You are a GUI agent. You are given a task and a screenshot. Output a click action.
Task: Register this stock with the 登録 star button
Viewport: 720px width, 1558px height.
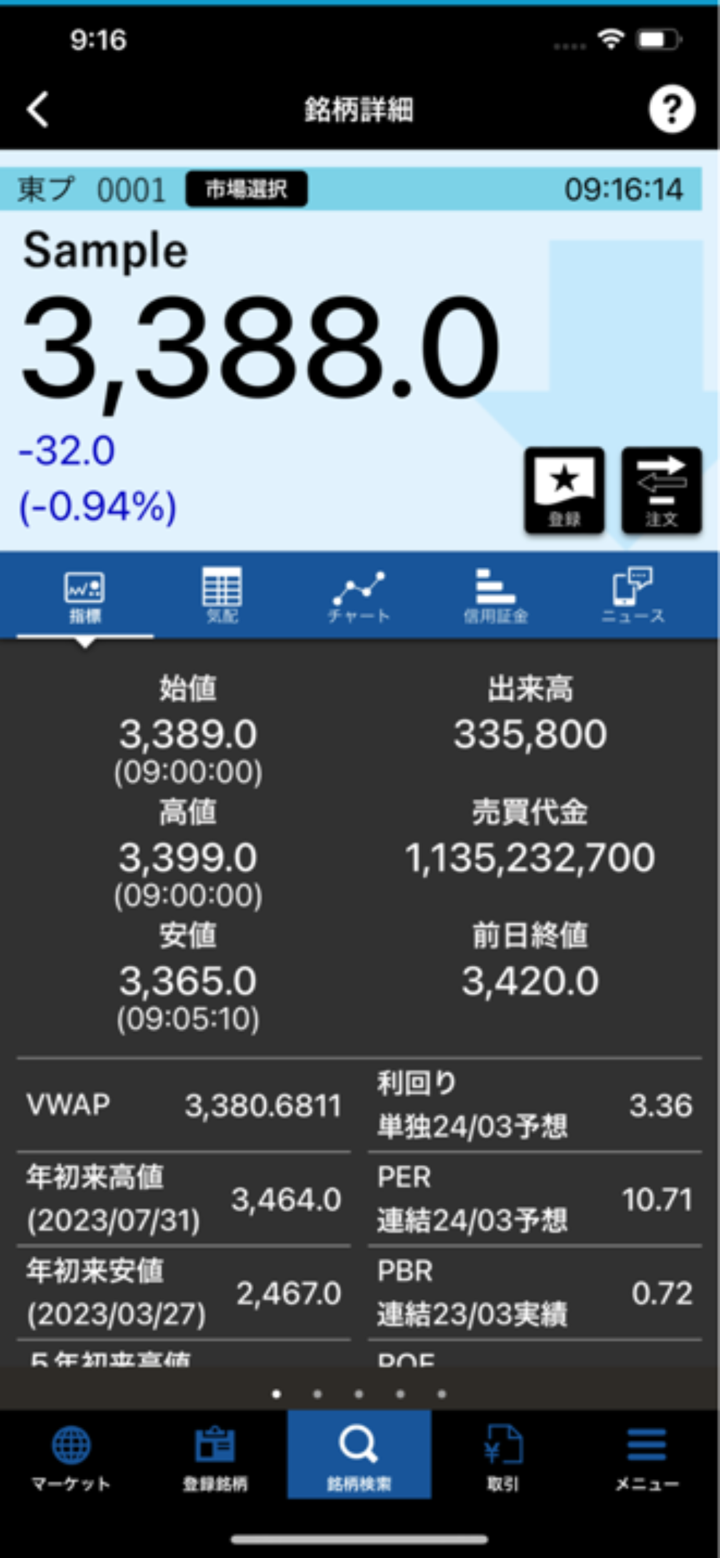(564, 490)
